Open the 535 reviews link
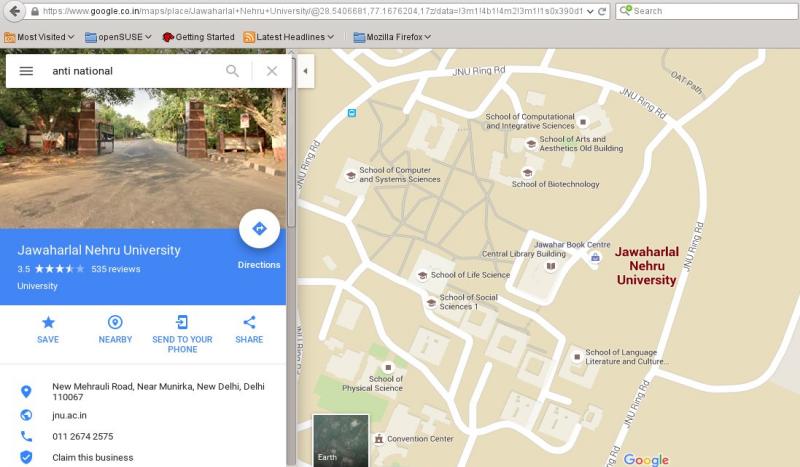The image size is (800, 467). tap(115, 269)
